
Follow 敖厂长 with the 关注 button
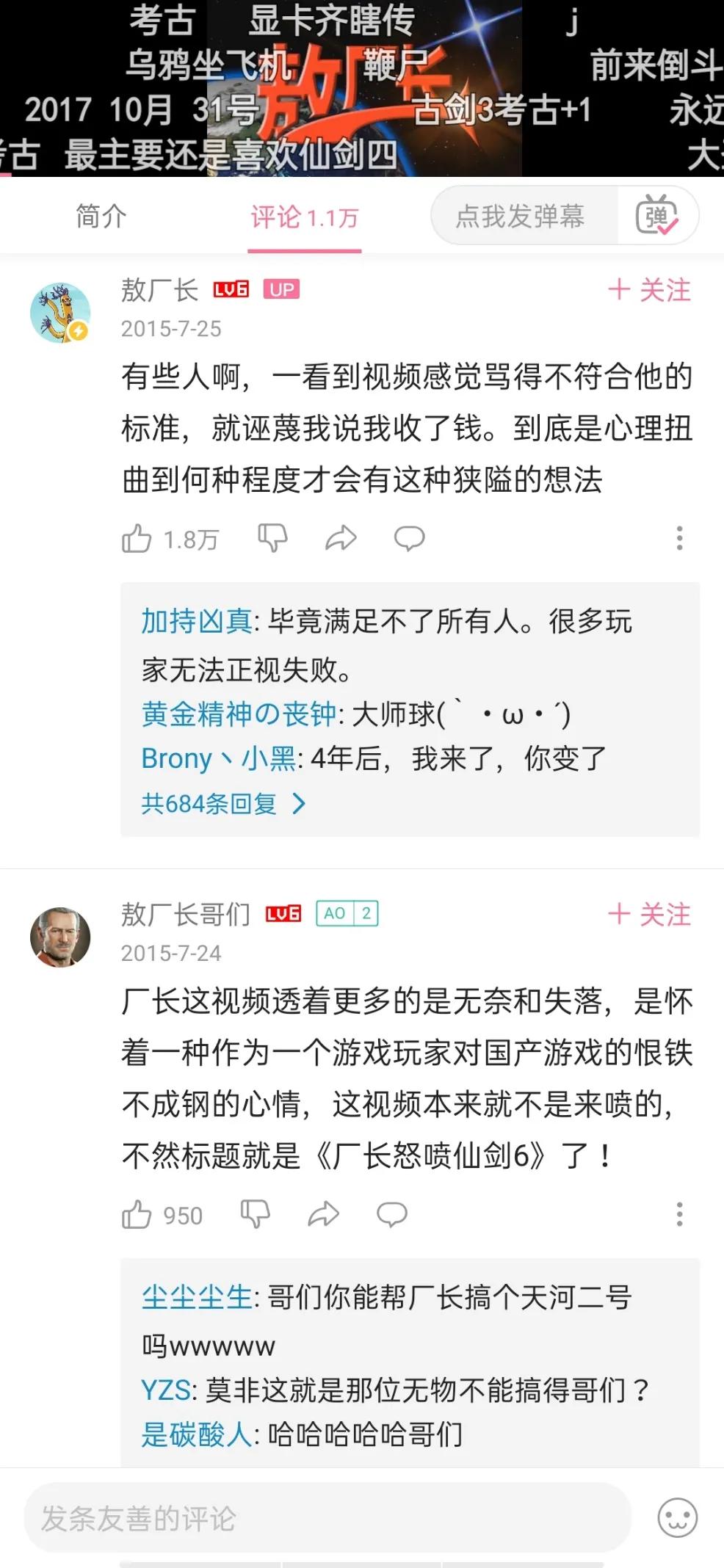point(651,291)
